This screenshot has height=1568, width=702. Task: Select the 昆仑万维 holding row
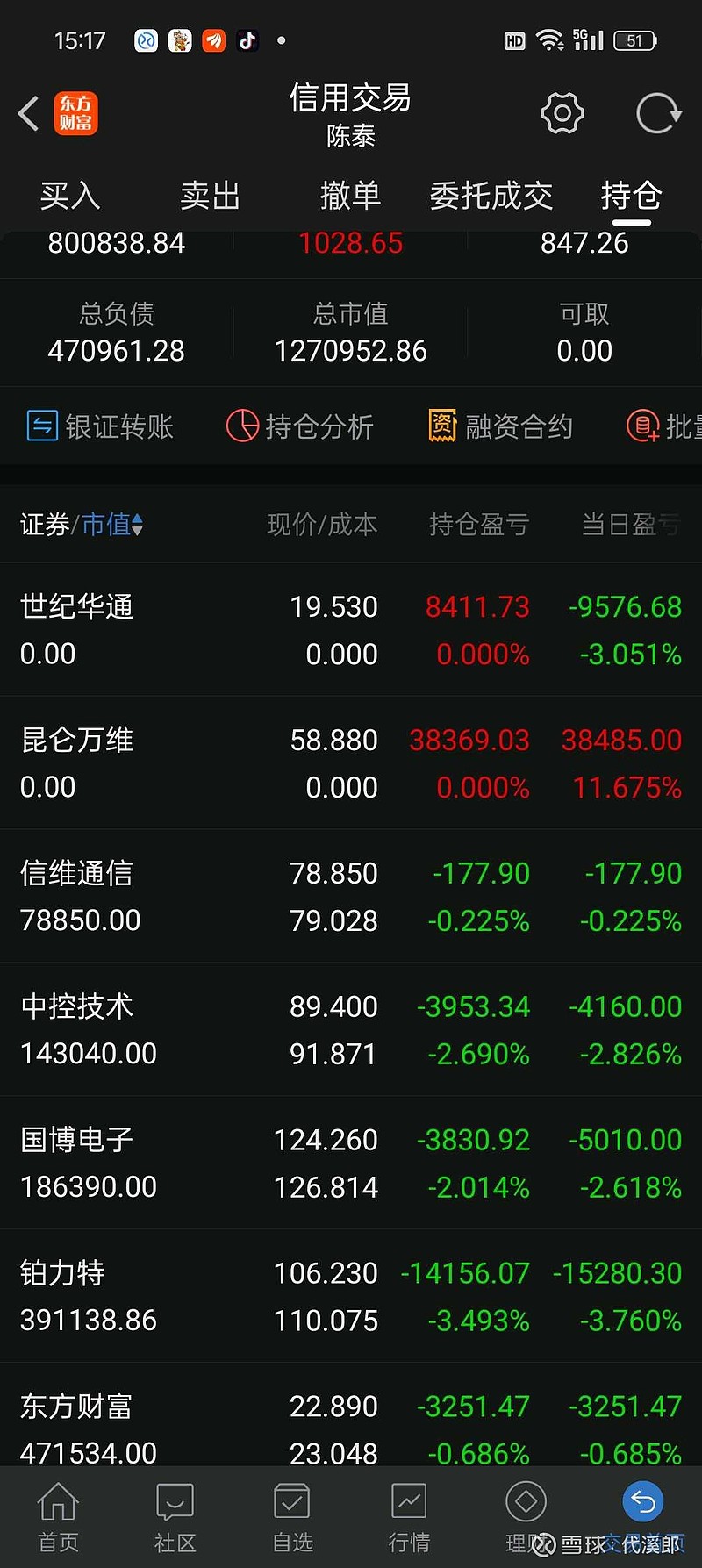point(351,762)
